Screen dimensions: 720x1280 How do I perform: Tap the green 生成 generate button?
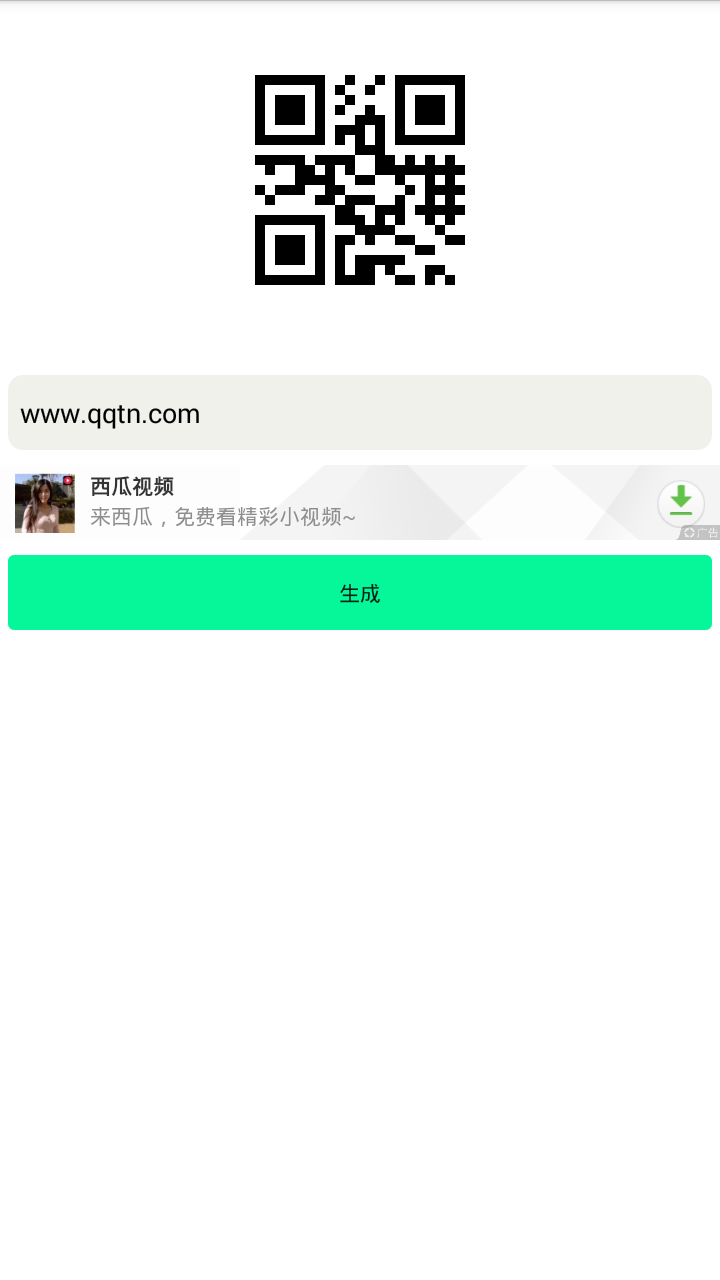coord(360,593)
